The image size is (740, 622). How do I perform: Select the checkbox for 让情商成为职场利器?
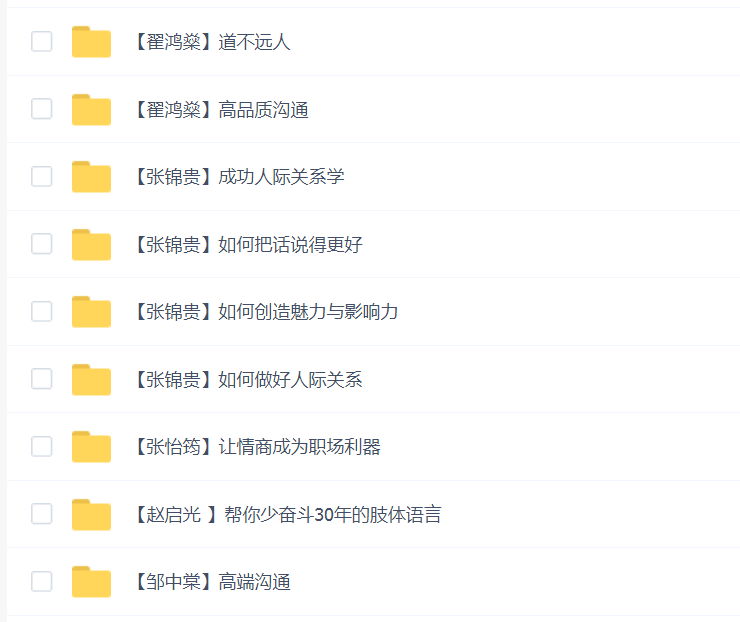coord(41,447)
